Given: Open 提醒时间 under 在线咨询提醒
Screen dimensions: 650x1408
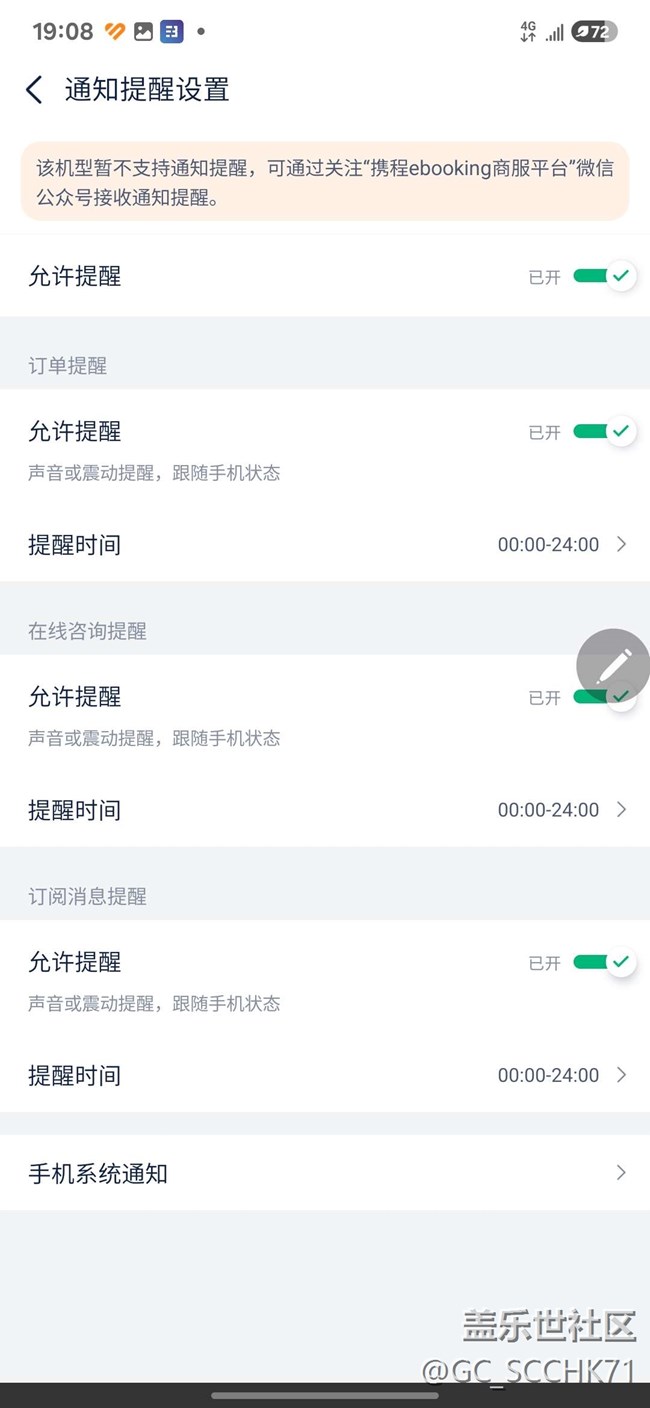Looking at the screenshot, I should [x=325, y=810].
